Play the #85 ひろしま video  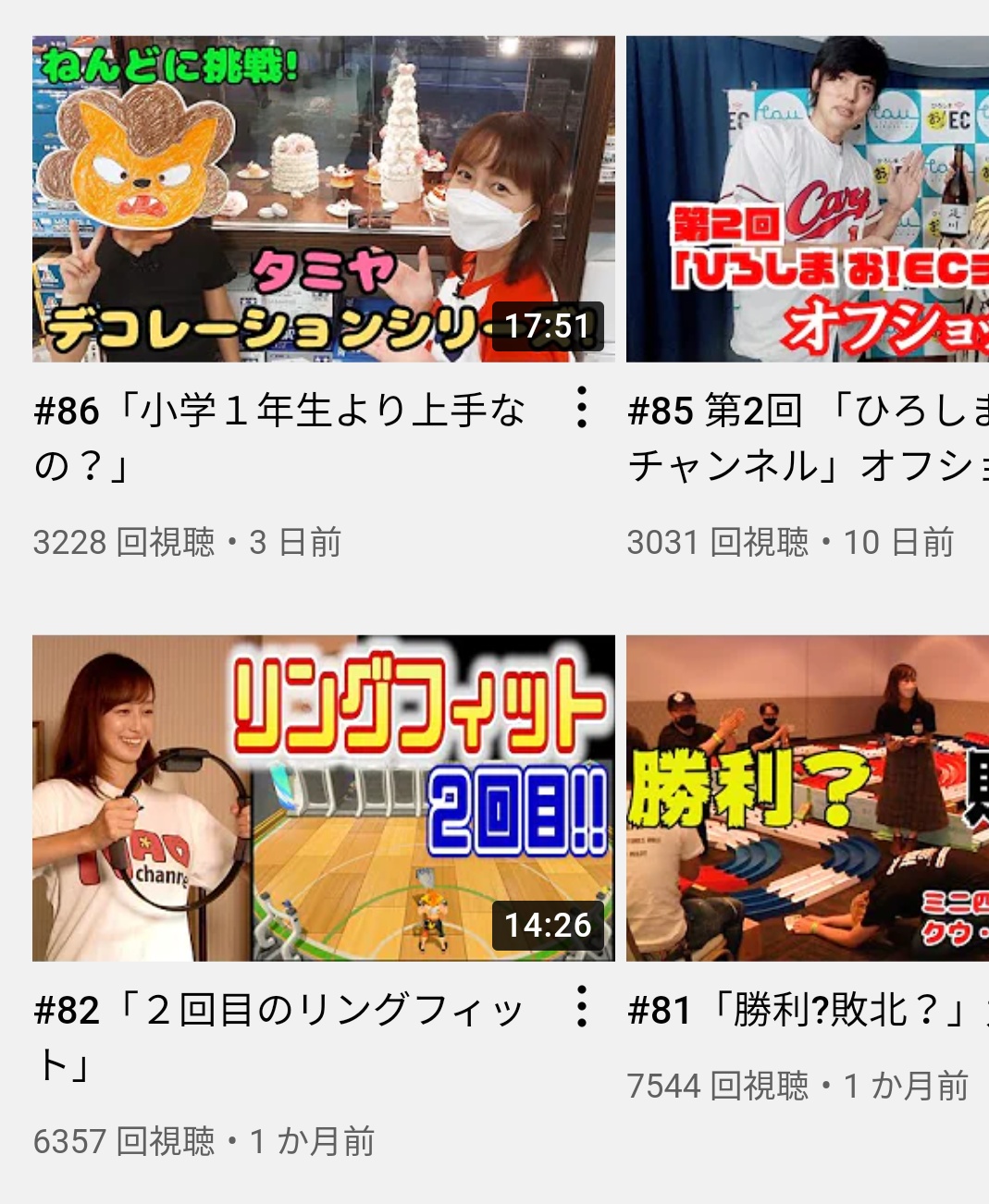[x=807, y=199]
